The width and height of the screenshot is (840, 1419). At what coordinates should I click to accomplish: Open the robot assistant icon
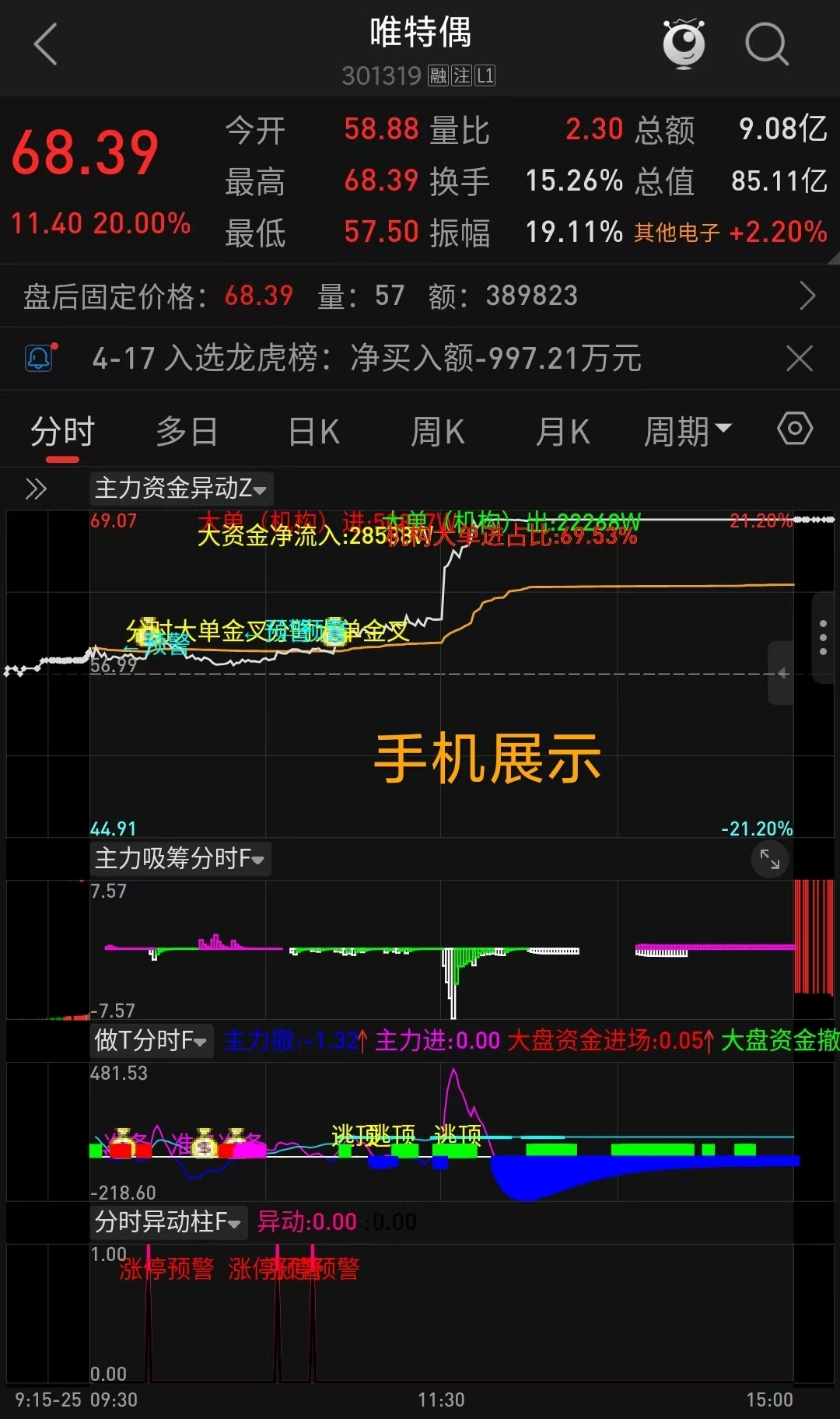pos(684,44)
